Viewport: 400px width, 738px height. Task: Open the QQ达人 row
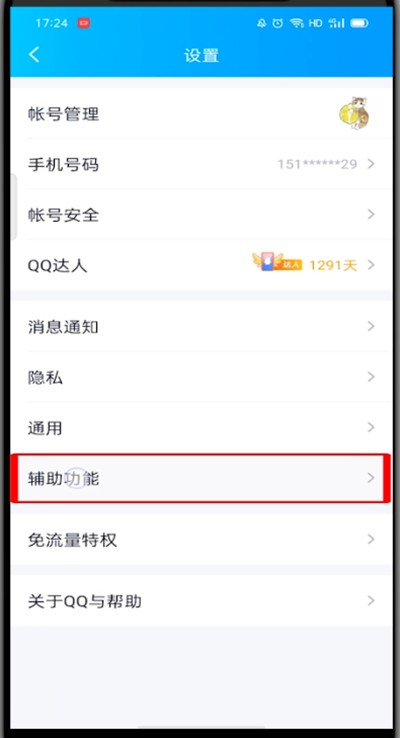tap(201, 265)
